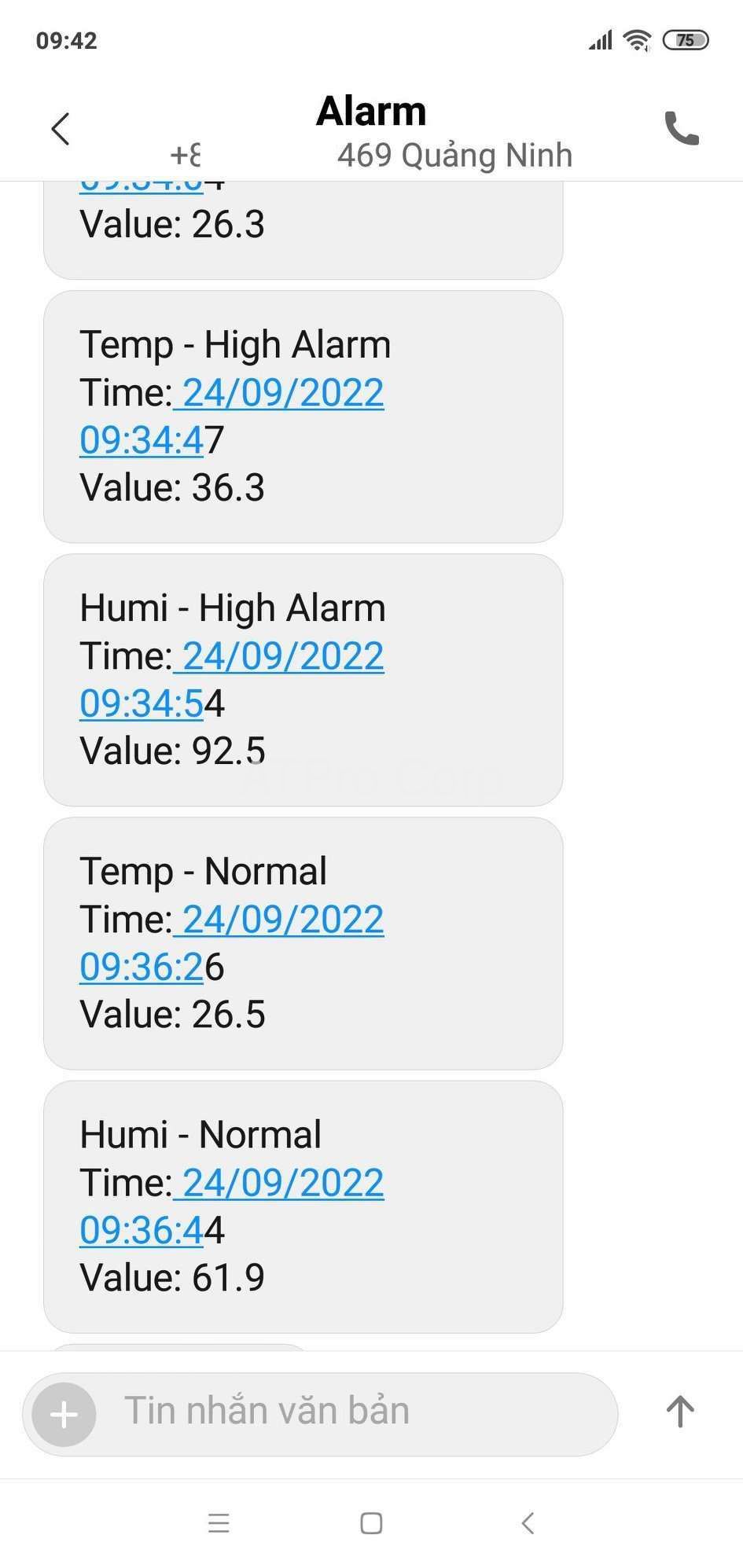The image size is (743, 1568).
Task: Open the 09:34:5 time link in Humi High Alarm
Action: [142, 703]
